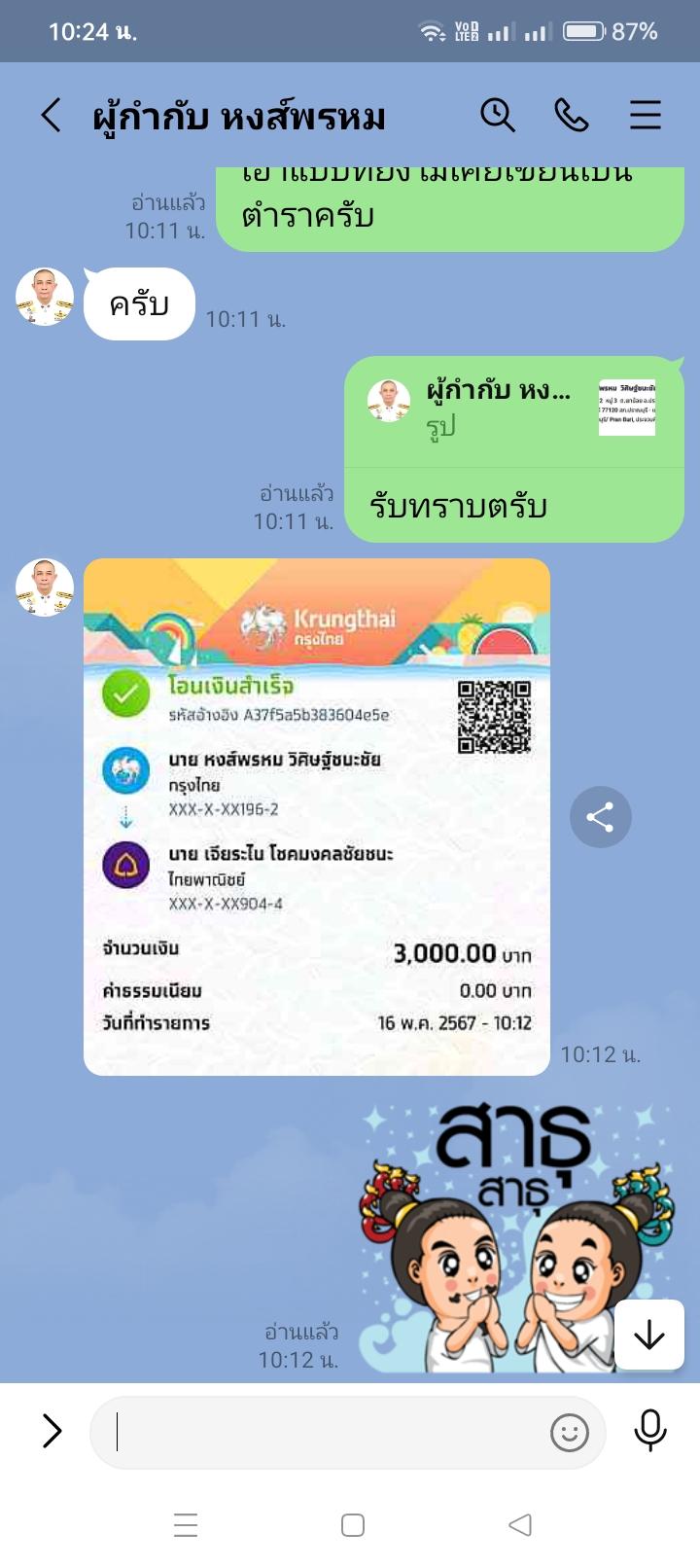700x1568 pixels.
Task: Start a voice call with ผู้กำกับ หงส์พรหม
Action: [x=572, y=115]
